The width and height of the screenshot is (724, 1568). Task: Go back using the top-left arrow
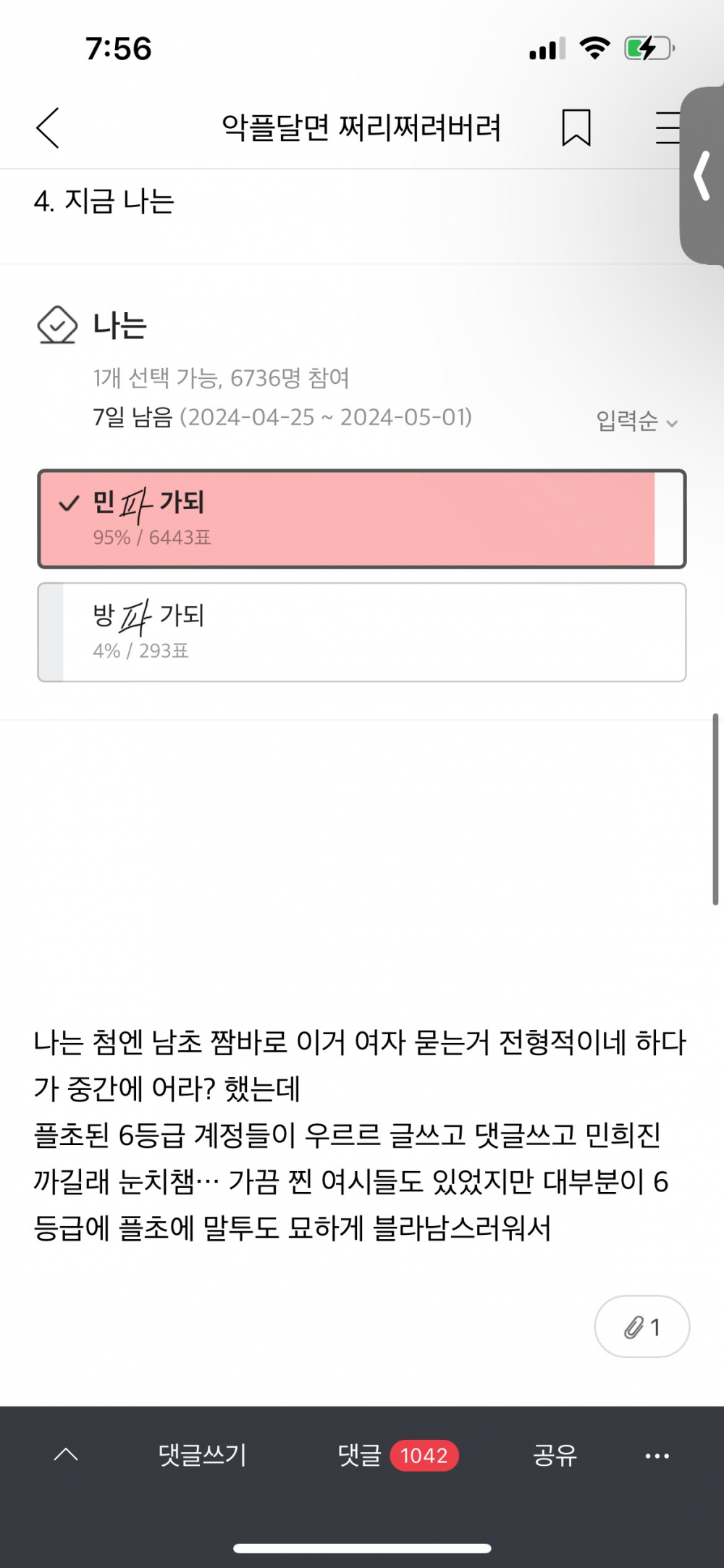pyautogui.click(x=48, y=128)
